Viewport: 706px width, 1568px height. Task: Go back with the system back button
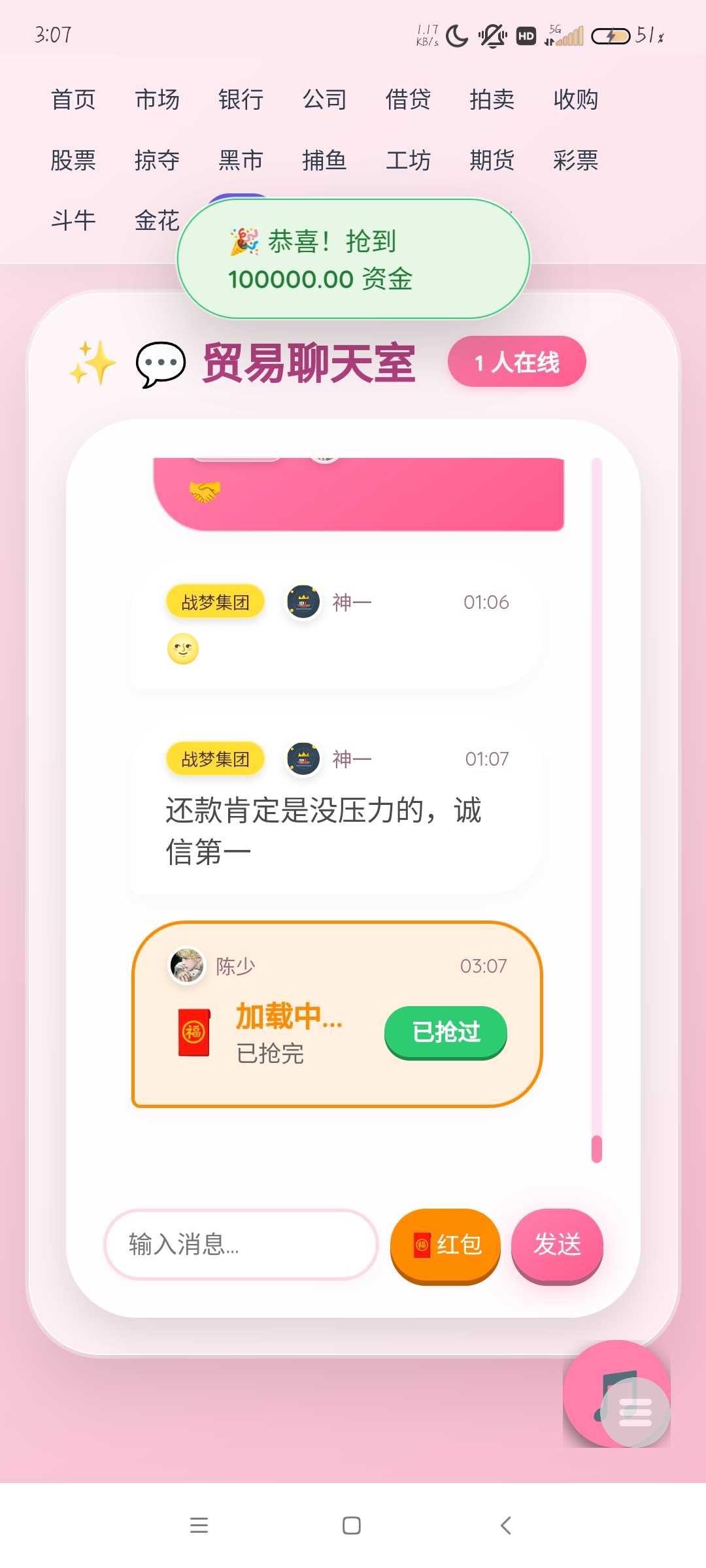505,1526
